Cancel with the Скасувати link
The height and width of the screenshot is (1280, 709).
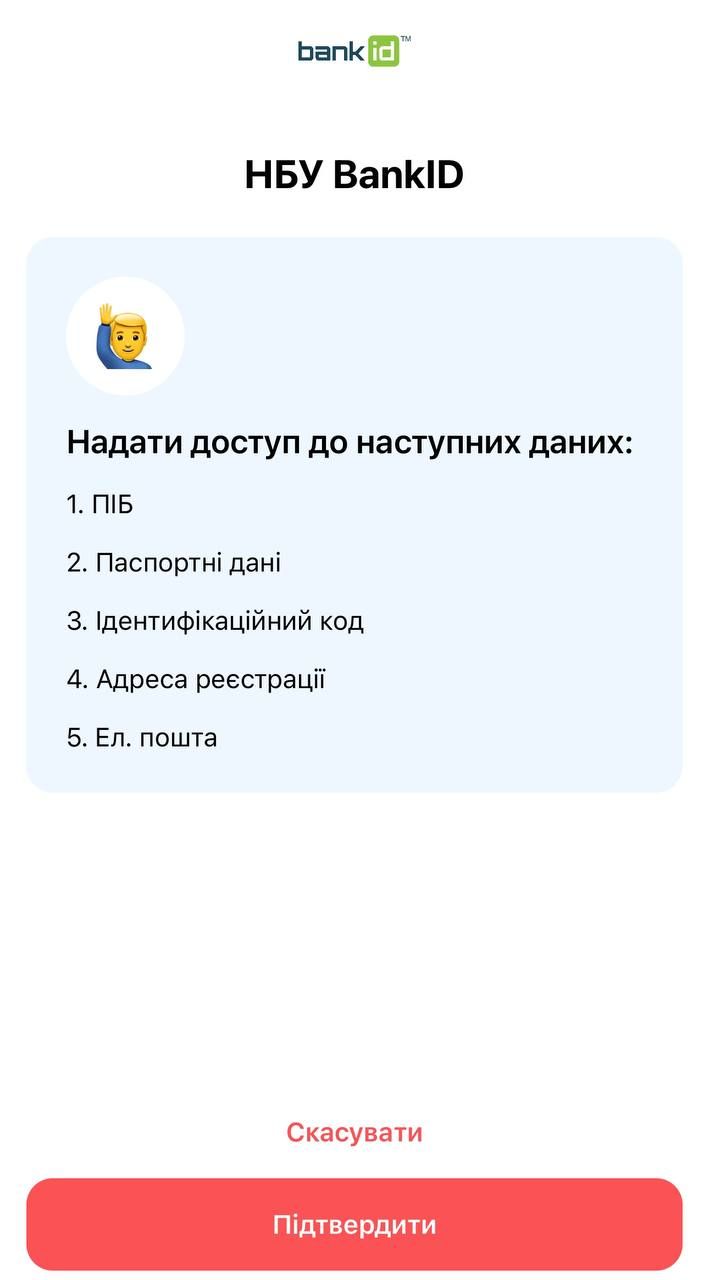click(x=354, y=1132)
